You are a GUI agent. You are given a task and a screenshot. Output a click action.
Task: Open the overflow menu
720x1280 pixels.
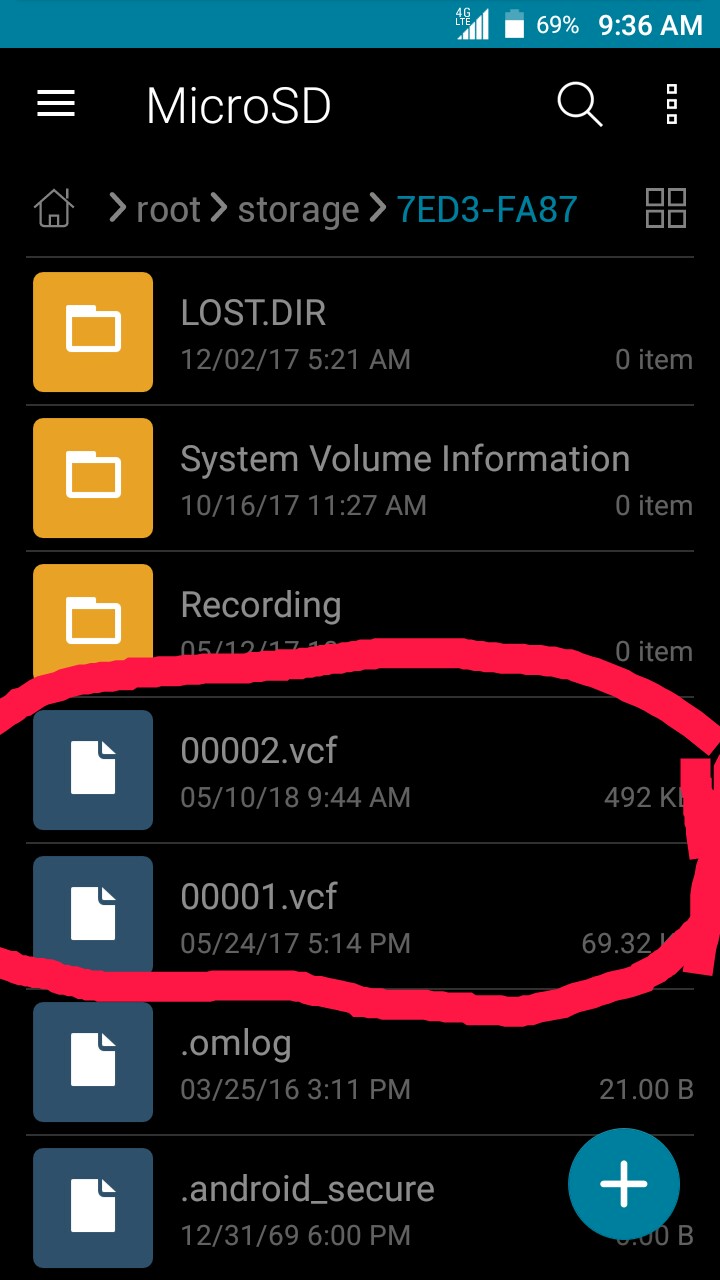672,104
